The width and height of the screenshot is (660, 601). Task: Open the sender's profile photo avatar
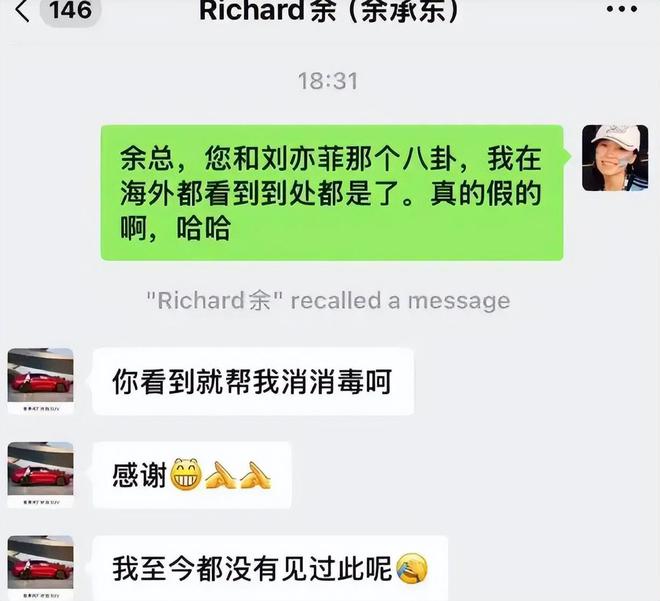tap(615, 157)
